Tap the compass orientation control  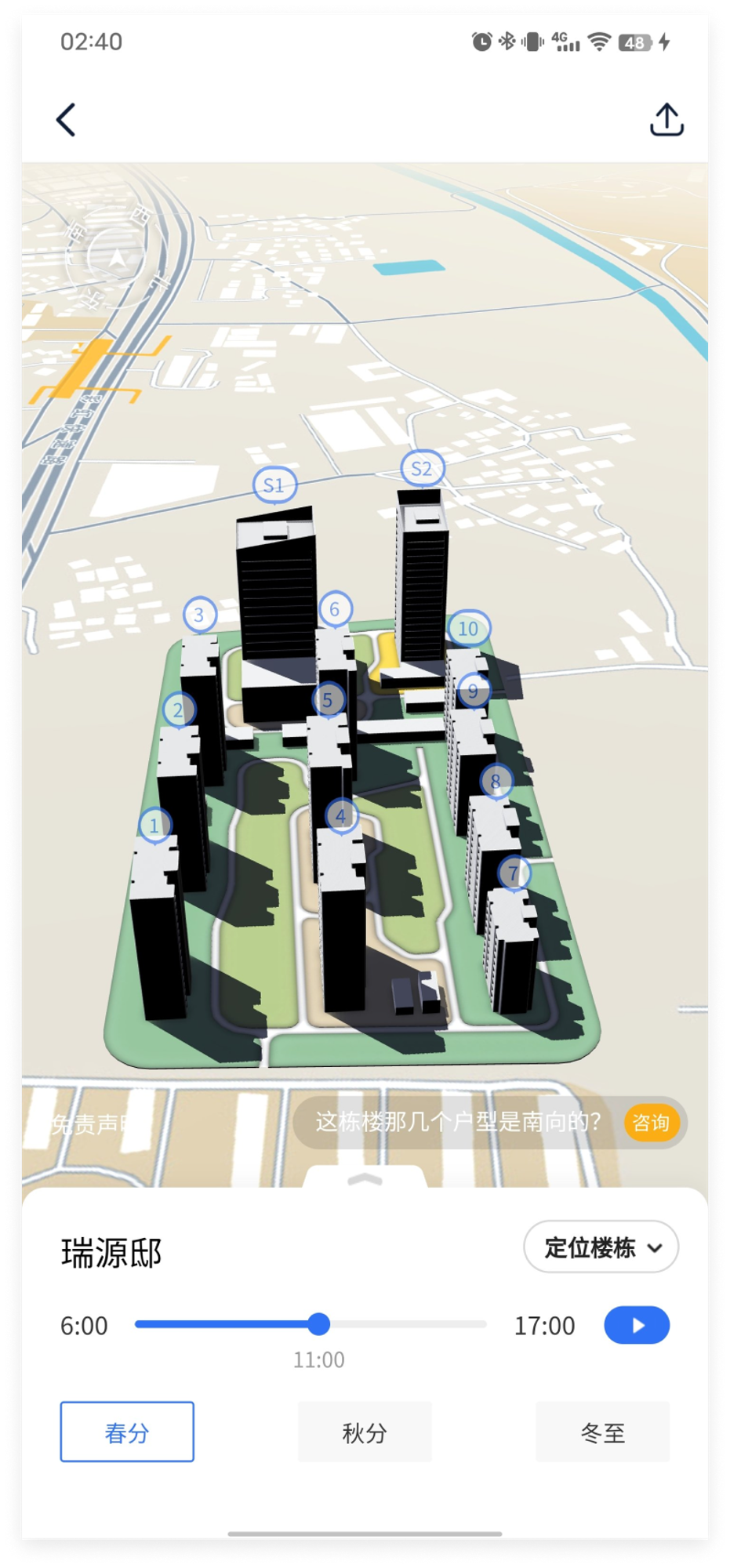[116, 256]
